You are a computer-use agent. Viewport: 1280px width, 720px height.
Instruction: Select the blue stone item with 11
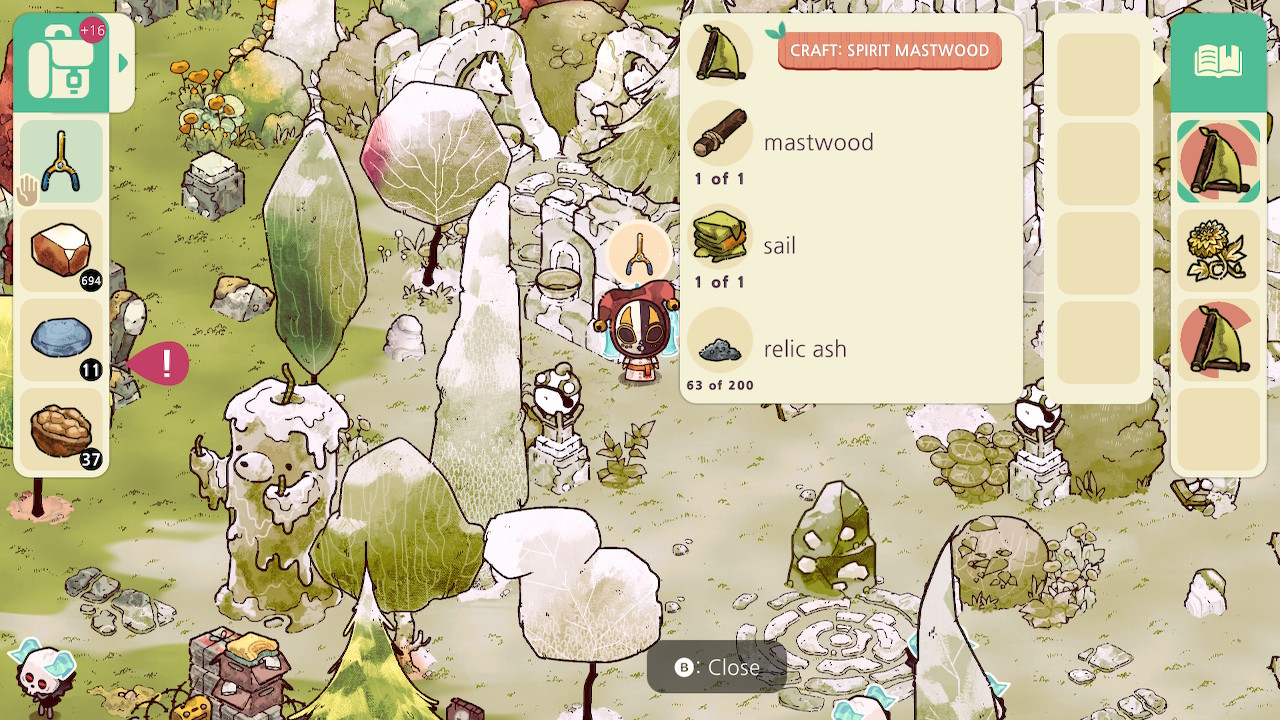point(61,341)
